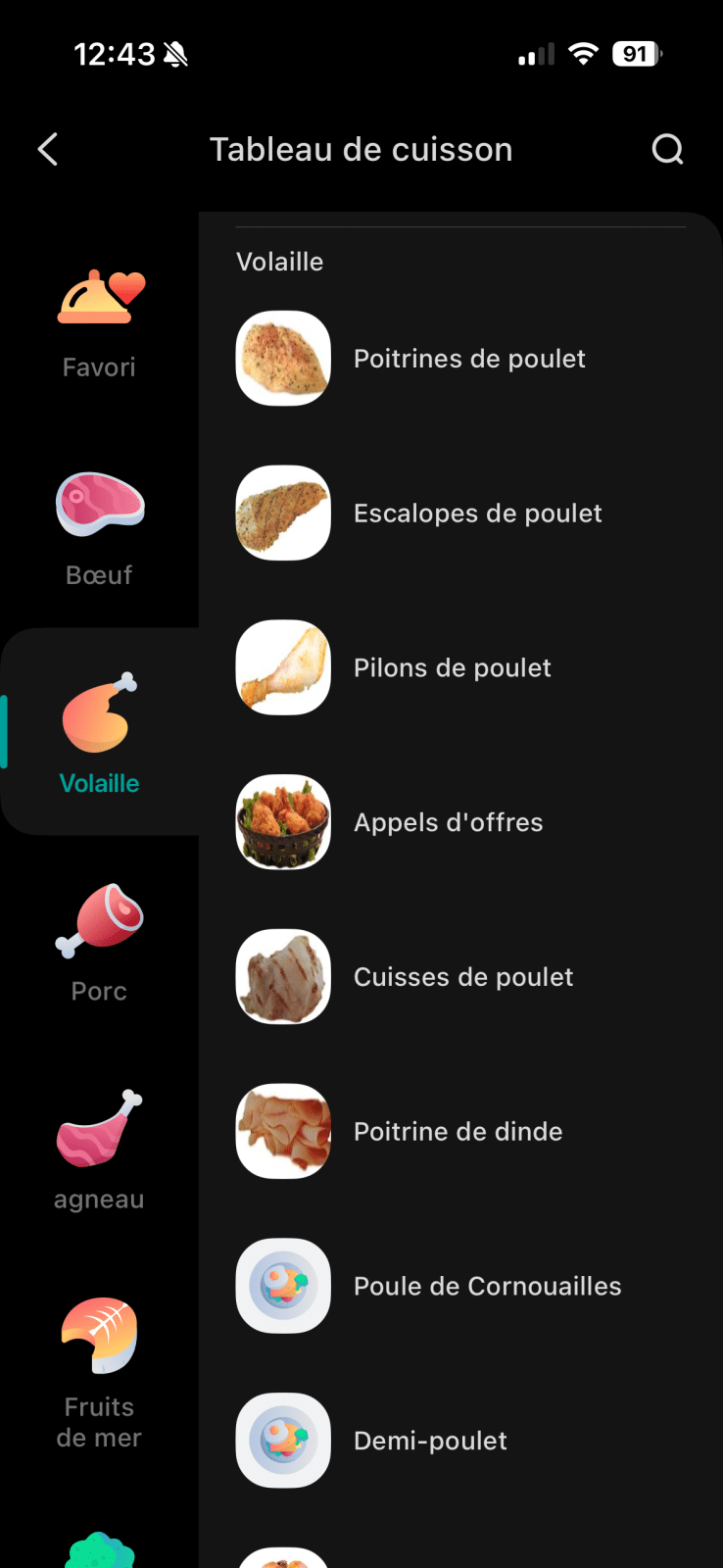
Task: Go back from Tableau de cuisson
Action: coord(48,150)
